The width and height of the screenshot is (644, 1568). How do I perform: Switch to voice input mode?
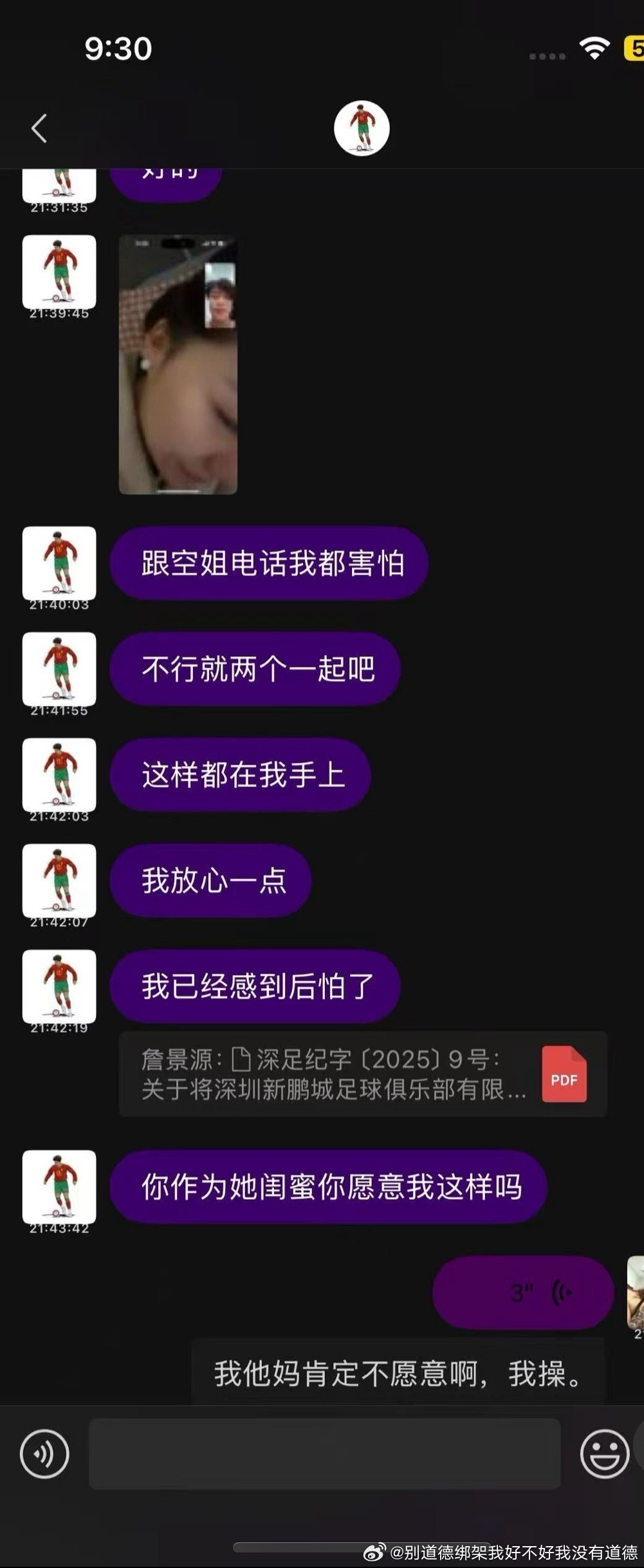[44, 1453]
